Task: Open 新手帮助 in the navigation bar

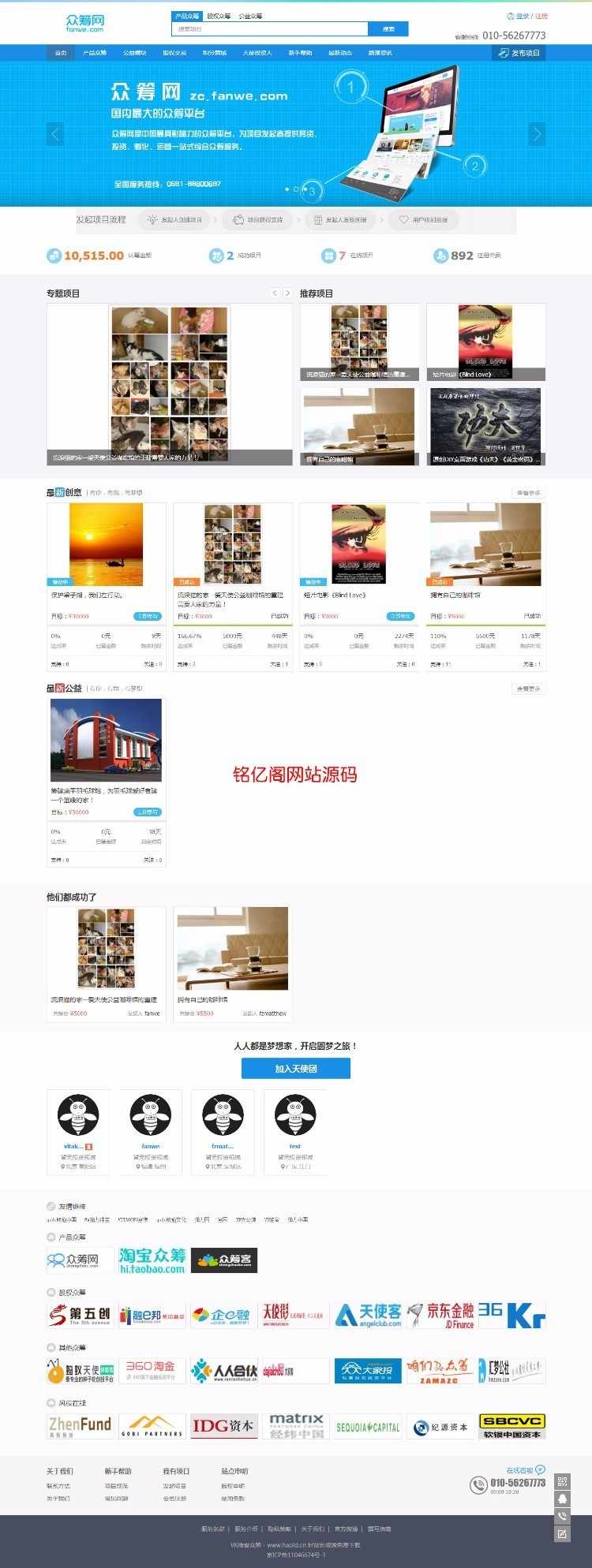Action: coord(300,53)
